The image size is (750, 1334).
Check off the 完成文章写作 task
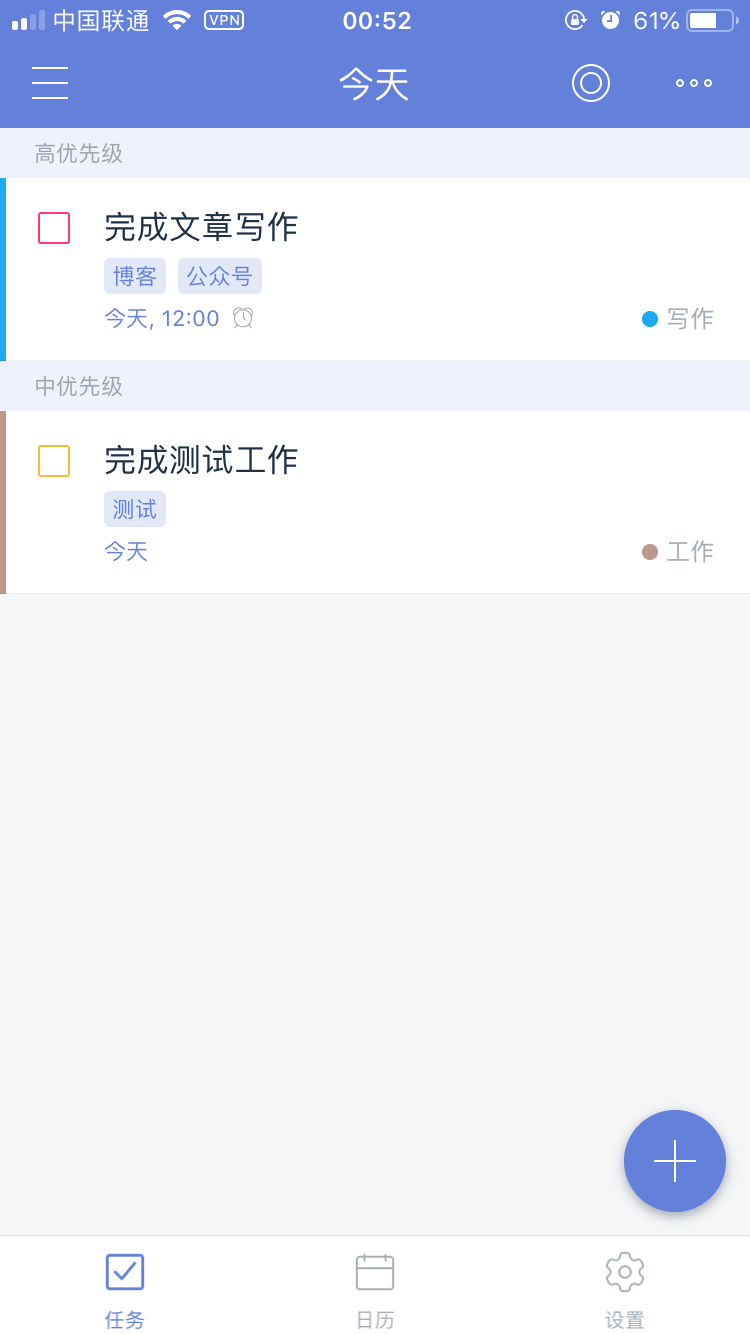click(54, 228)
